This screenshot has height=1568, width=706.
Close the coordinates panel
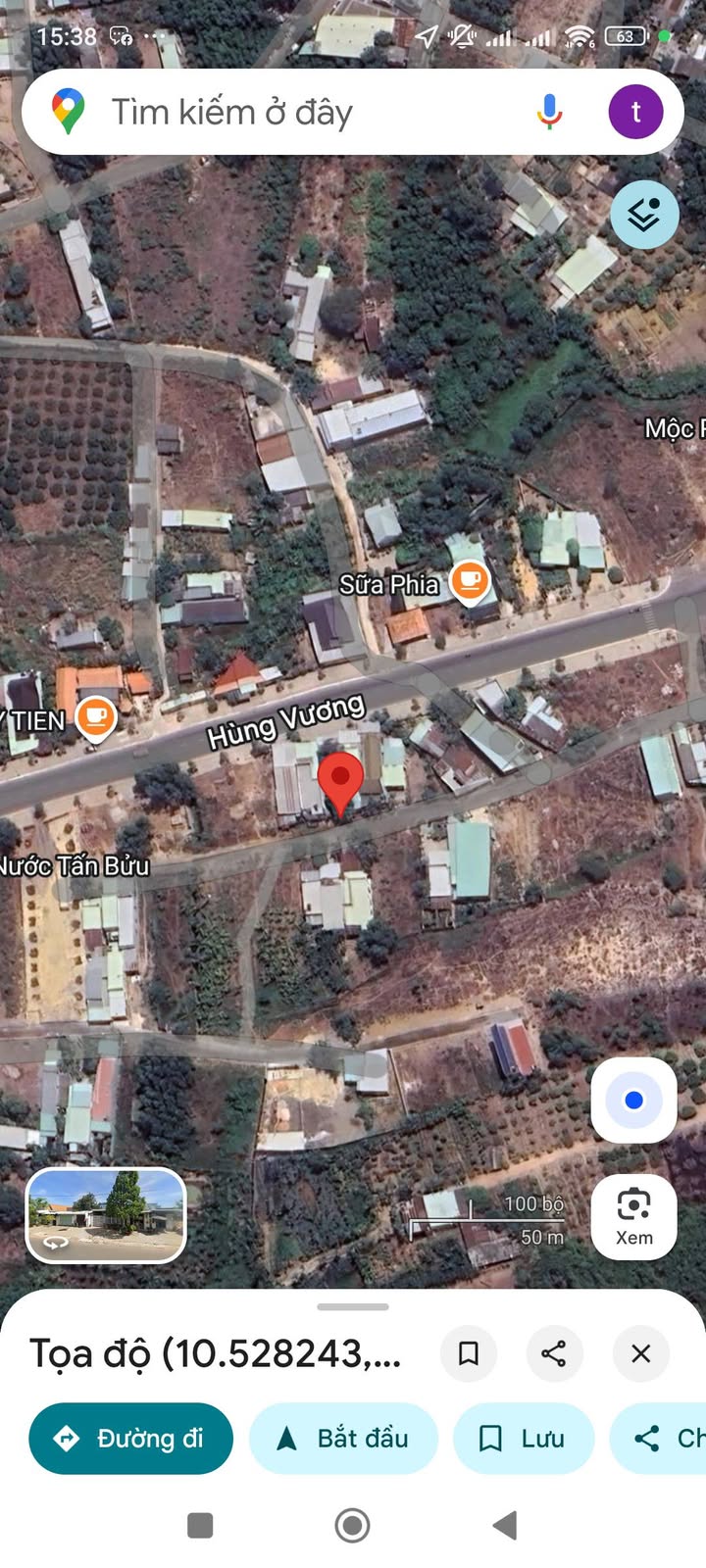pyautogui.click(x=640, y=1353)
